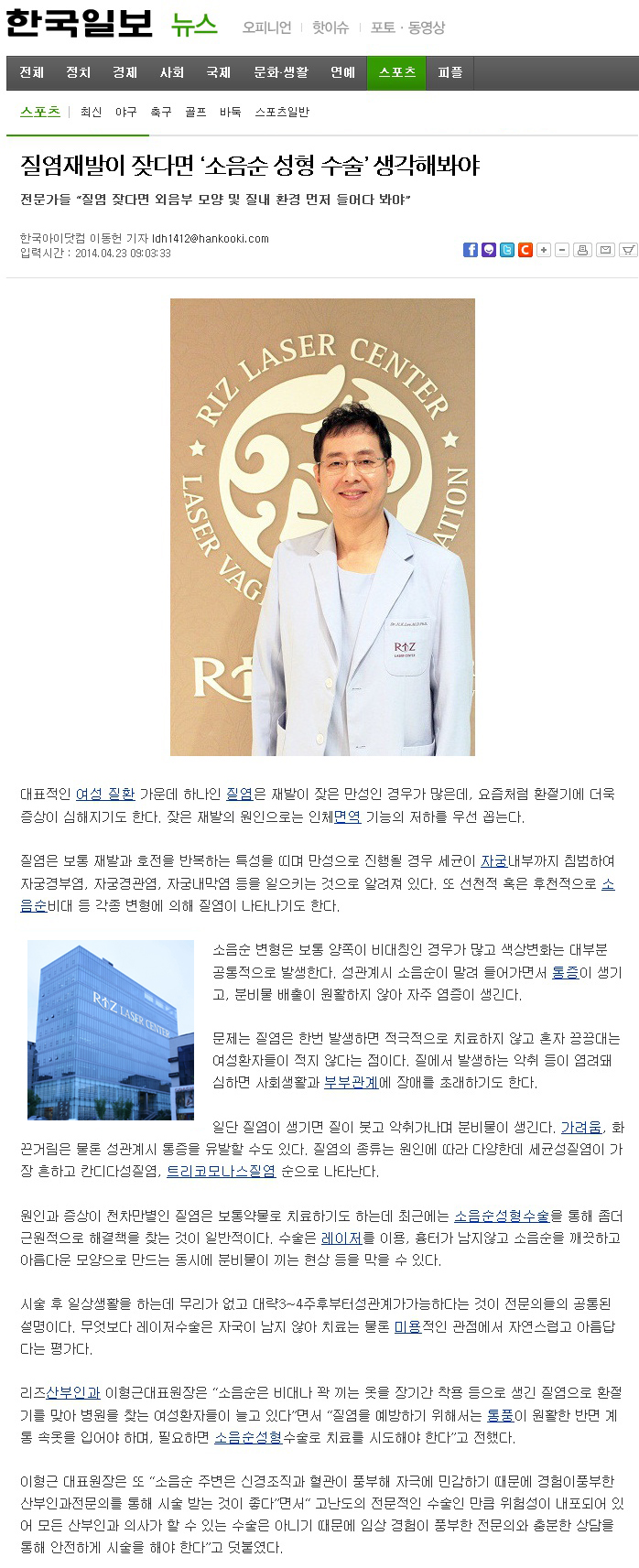
Task: Share article on Facebook
Action: pos(471,250)
